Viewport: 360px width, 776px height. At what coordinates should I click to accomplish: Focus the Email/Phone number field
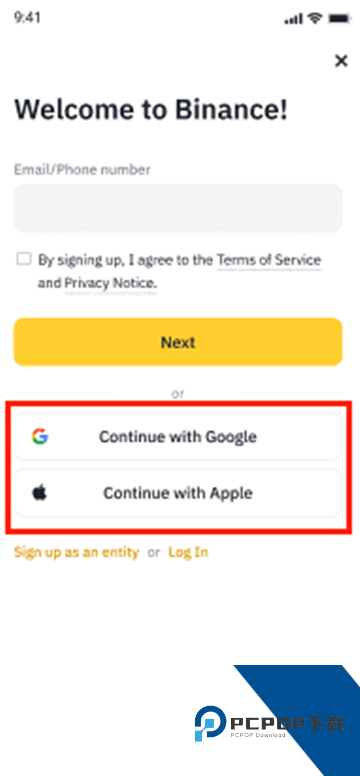tap(178, 208)
